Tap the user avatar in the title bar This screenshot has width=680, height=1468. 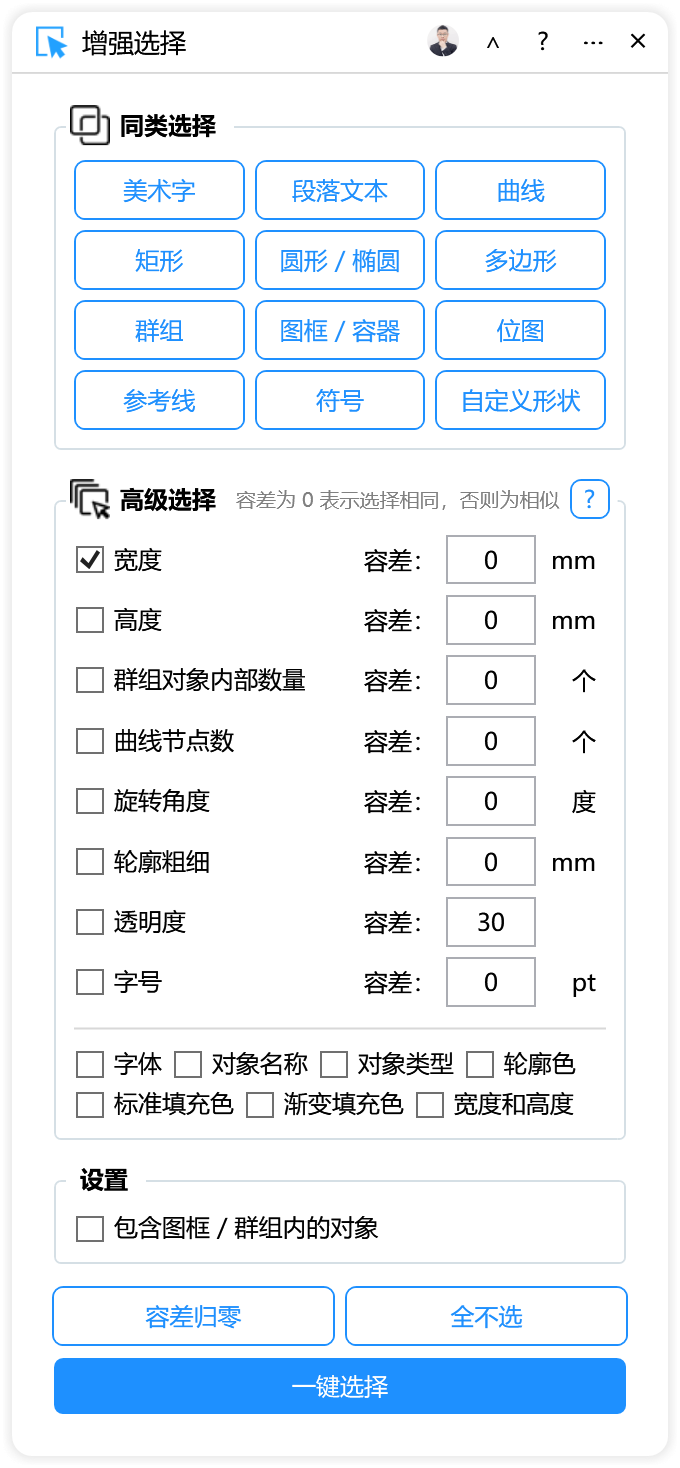pos(443,41)
